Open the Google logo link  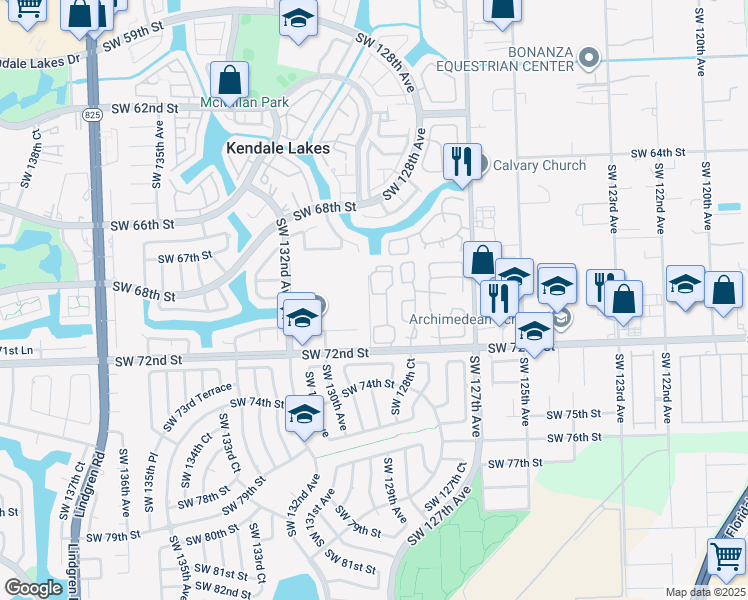coord(33,588)
